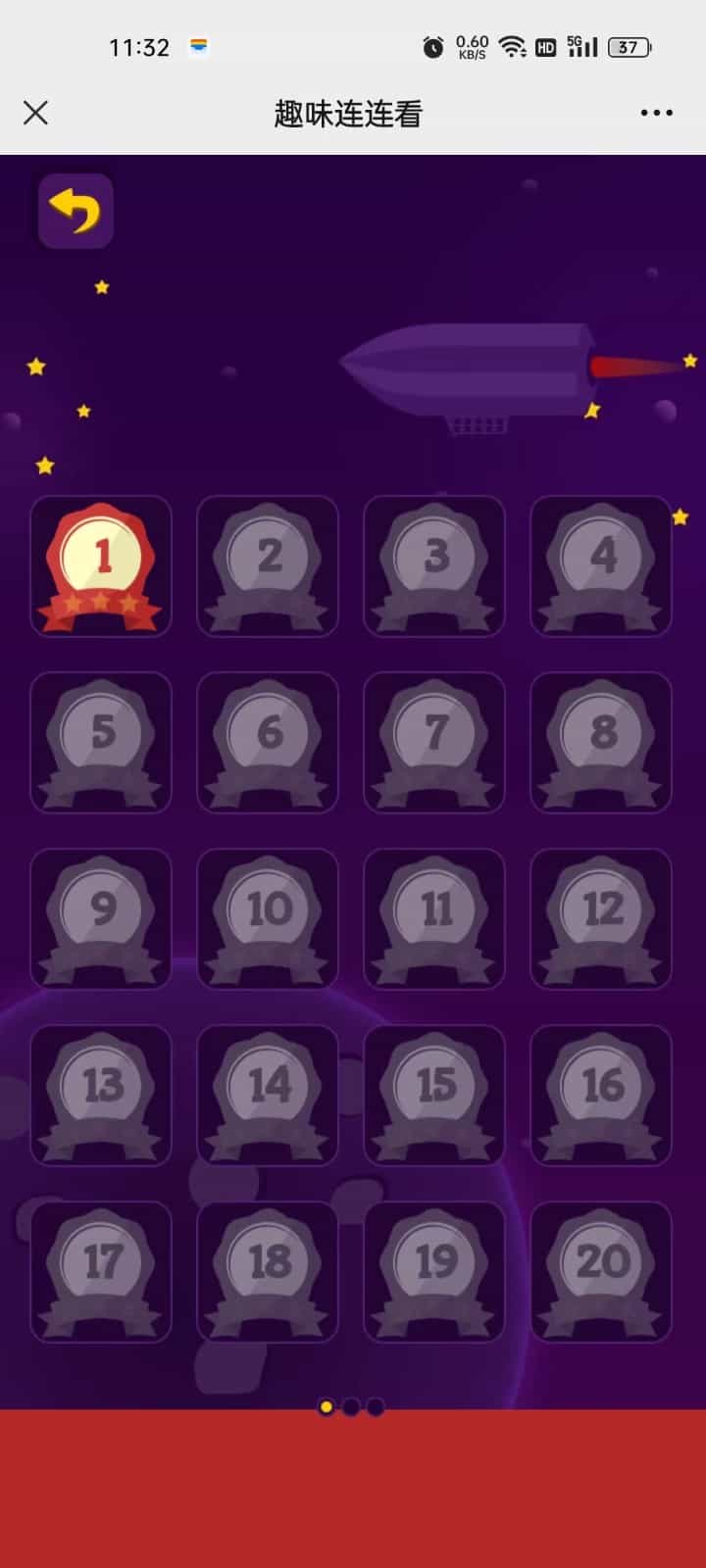Select level 20 badge

coord(601,1272)
